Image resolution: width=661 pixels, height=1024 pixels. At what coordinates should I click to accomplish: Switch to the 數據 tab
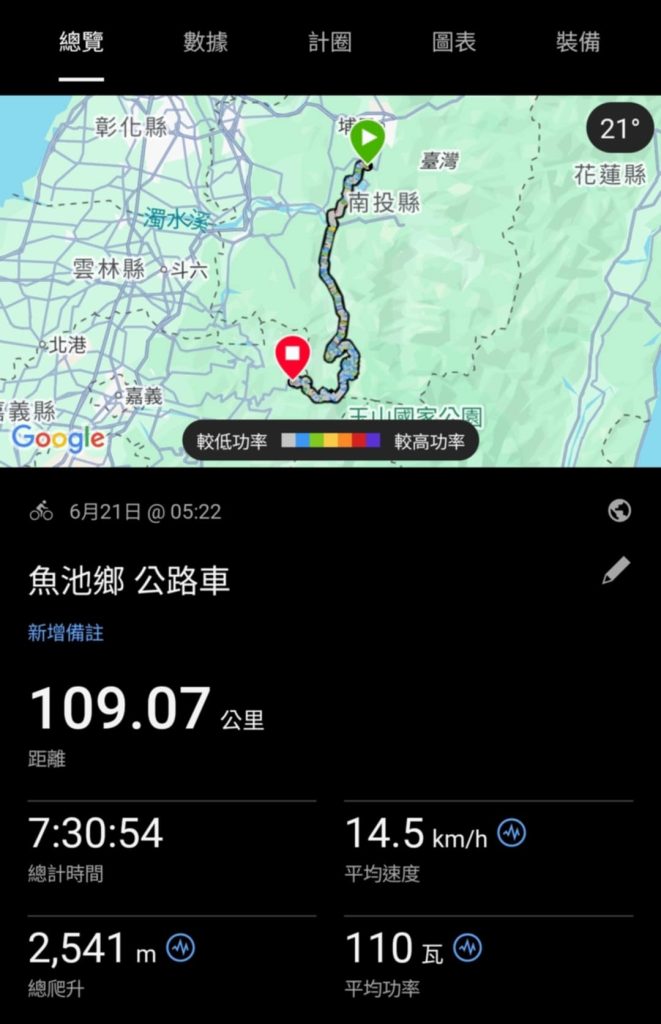click(205, 42)
